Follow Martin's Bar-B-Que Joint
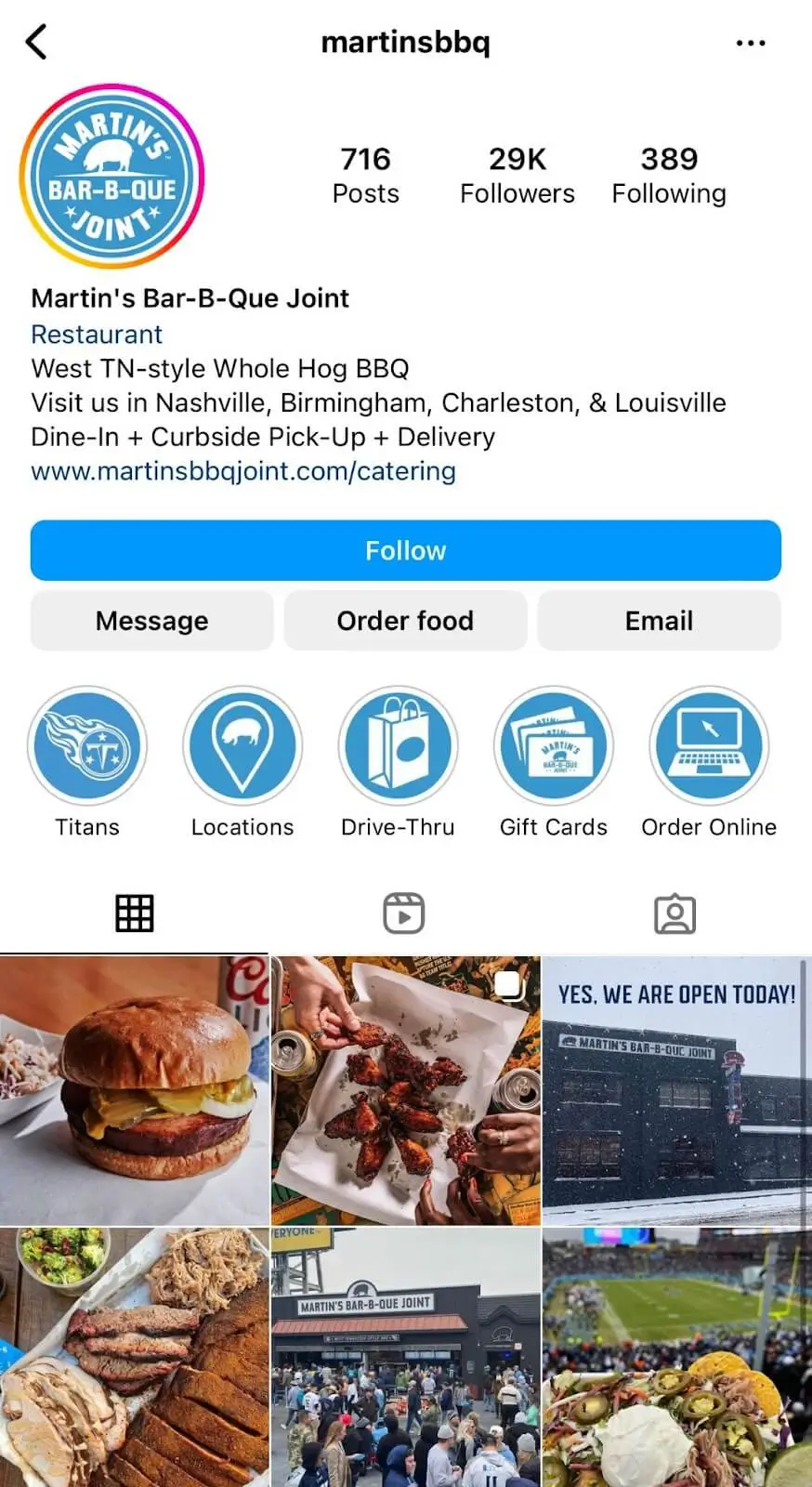812x1487 pixels. click(x=405, y=550)
